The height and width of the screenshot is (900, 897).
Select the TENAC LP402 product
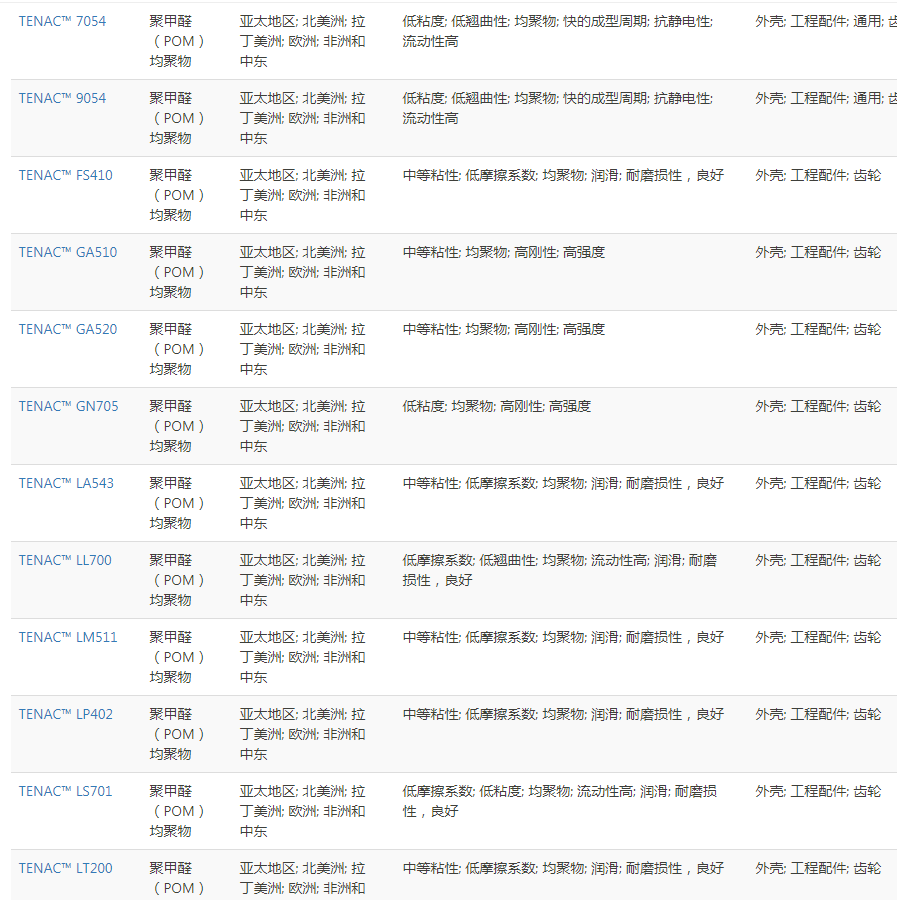tap(66, 714)
